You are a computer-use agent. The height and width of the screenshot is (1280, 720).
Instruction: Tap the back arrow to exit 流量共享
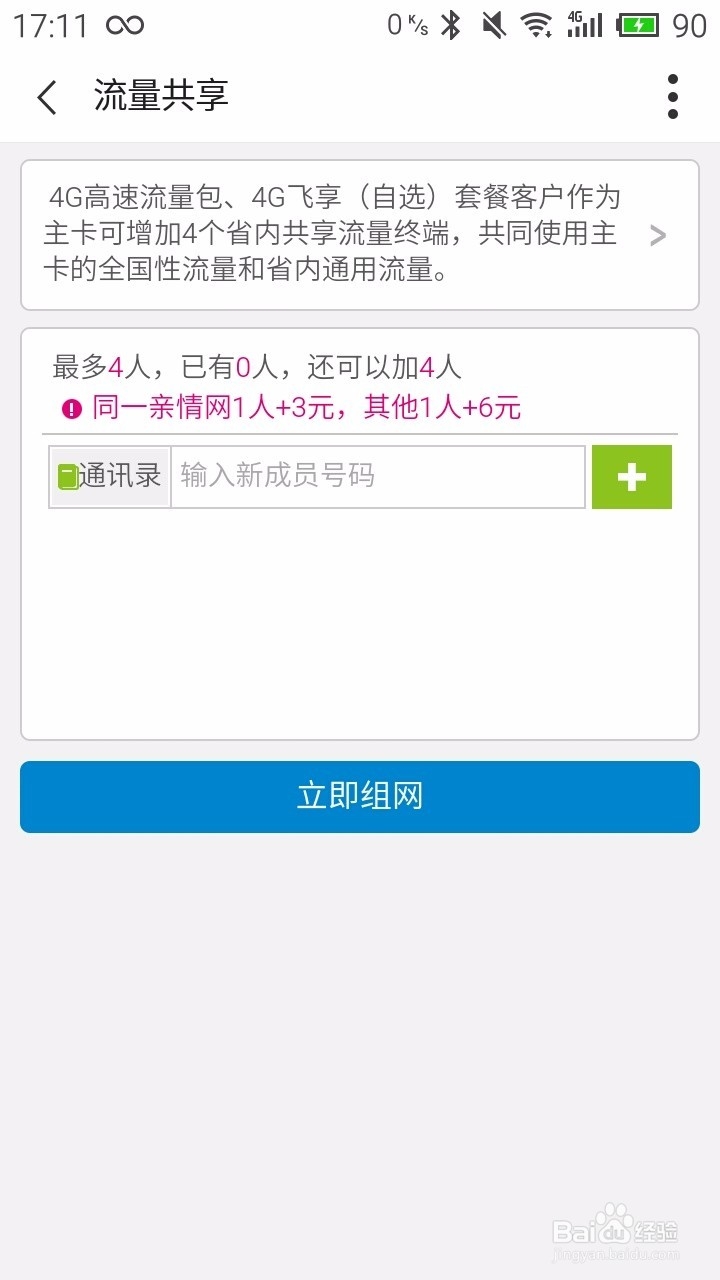pyautogui.click(x=46, y=96)
